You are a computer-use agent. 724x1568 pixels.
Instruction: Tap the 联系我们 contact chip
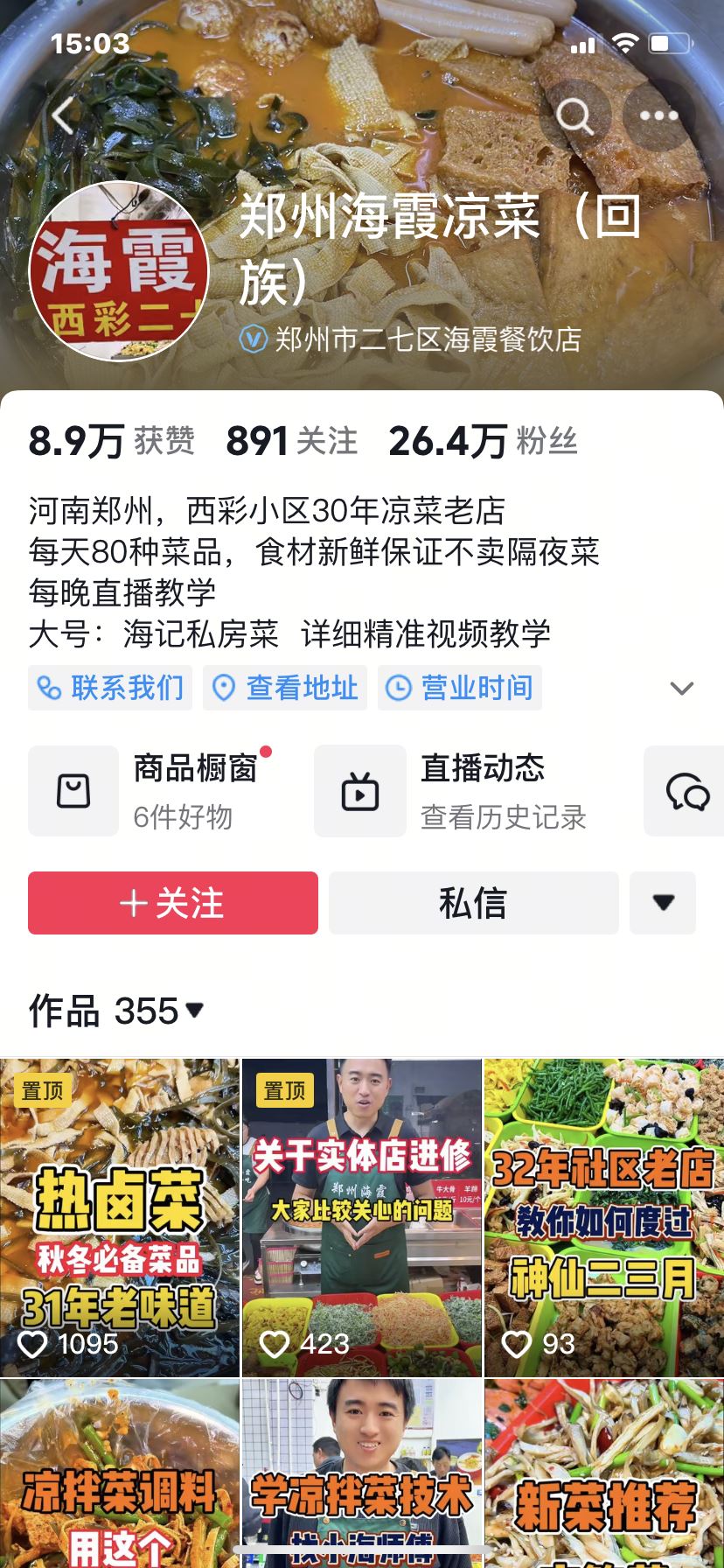pyautogui.click(x=111, y=688)
